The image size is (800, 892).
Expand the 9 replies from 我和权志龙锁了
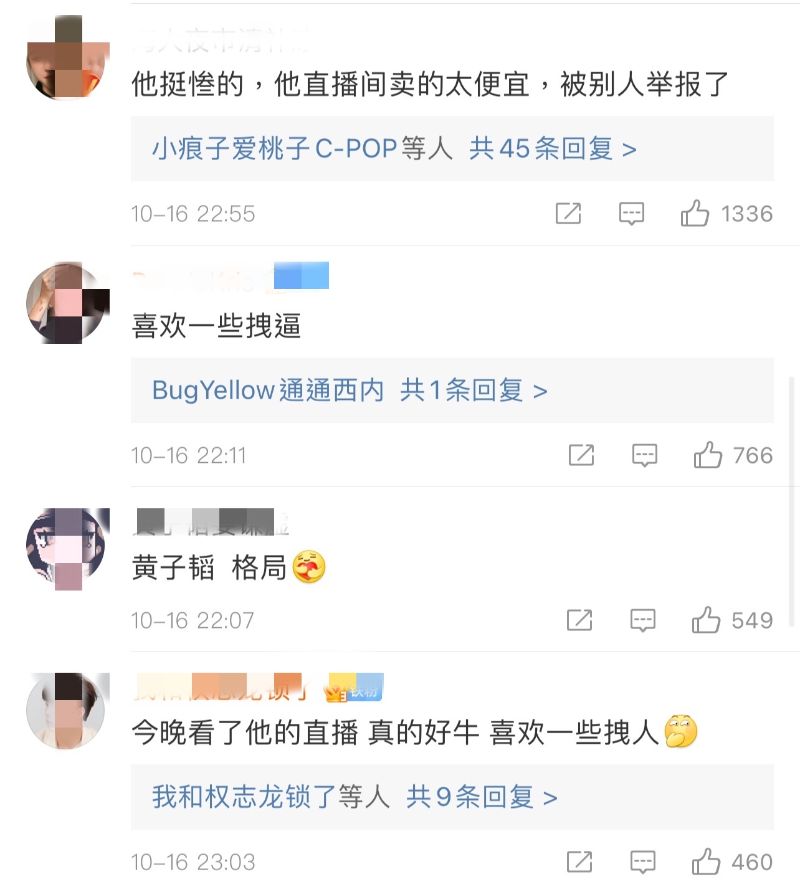[x=354, y=797]
